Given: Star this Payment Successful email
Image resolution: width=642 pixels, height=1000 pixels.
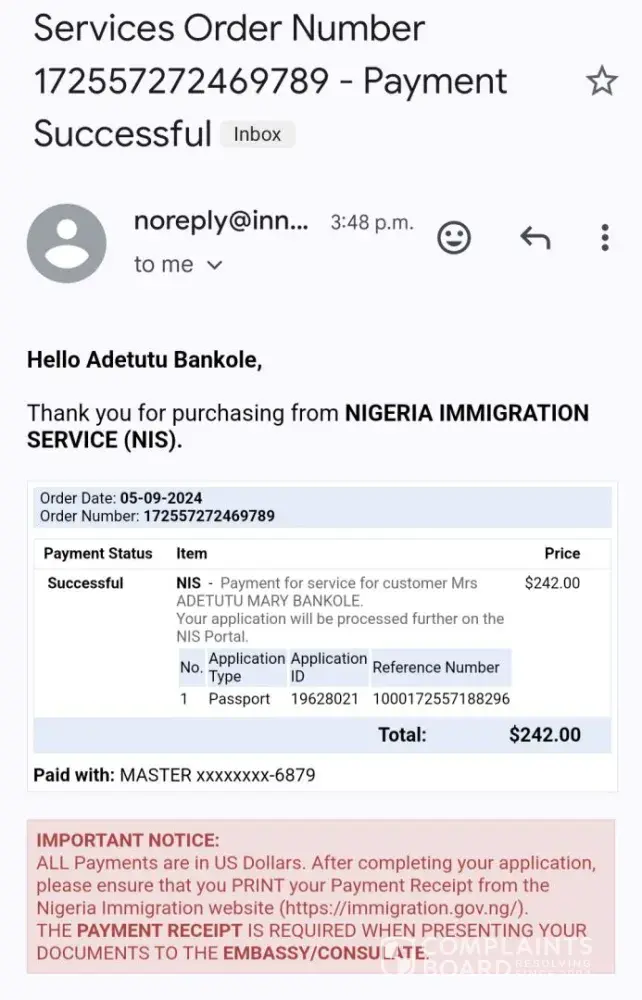Looking at the screenshot, I should pos(602,81).
